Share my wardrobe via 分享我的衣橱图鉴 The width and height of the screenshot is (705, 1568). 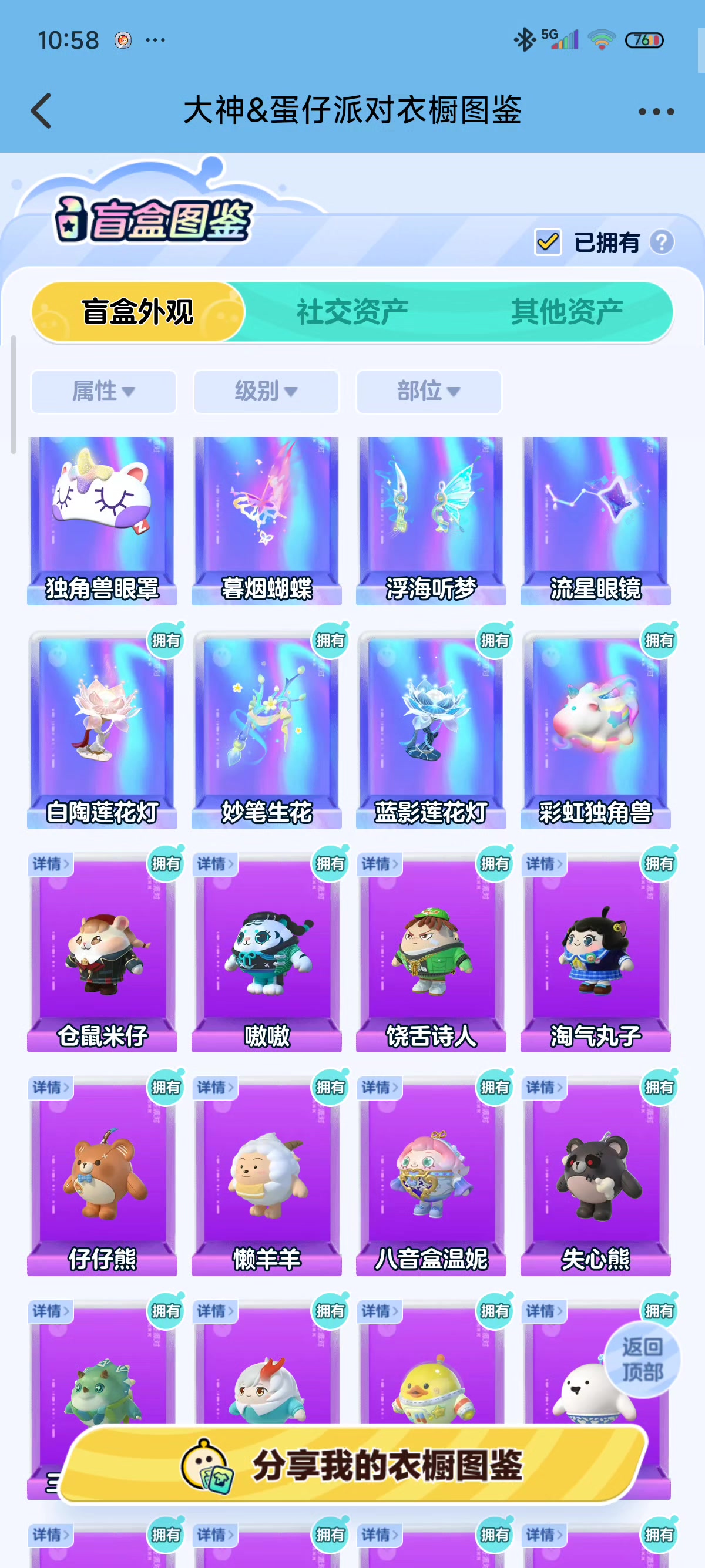pyautogui.click(x=353, y=1464)
